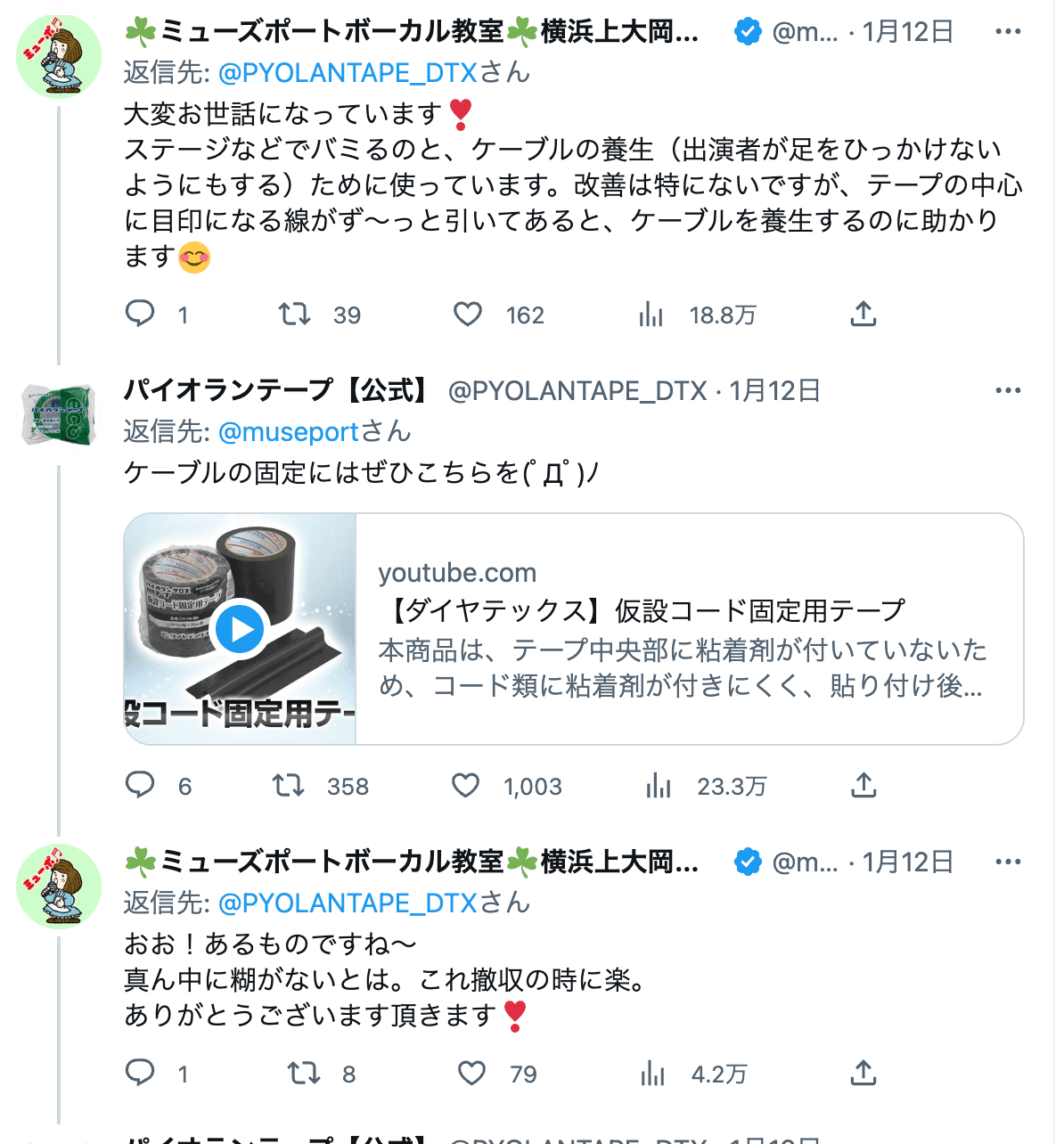The width and height of the screenshot is (1064, 1144).
Task: Like the パイオランテープ tweet with 1,003 likes
Action: [466, 786]
